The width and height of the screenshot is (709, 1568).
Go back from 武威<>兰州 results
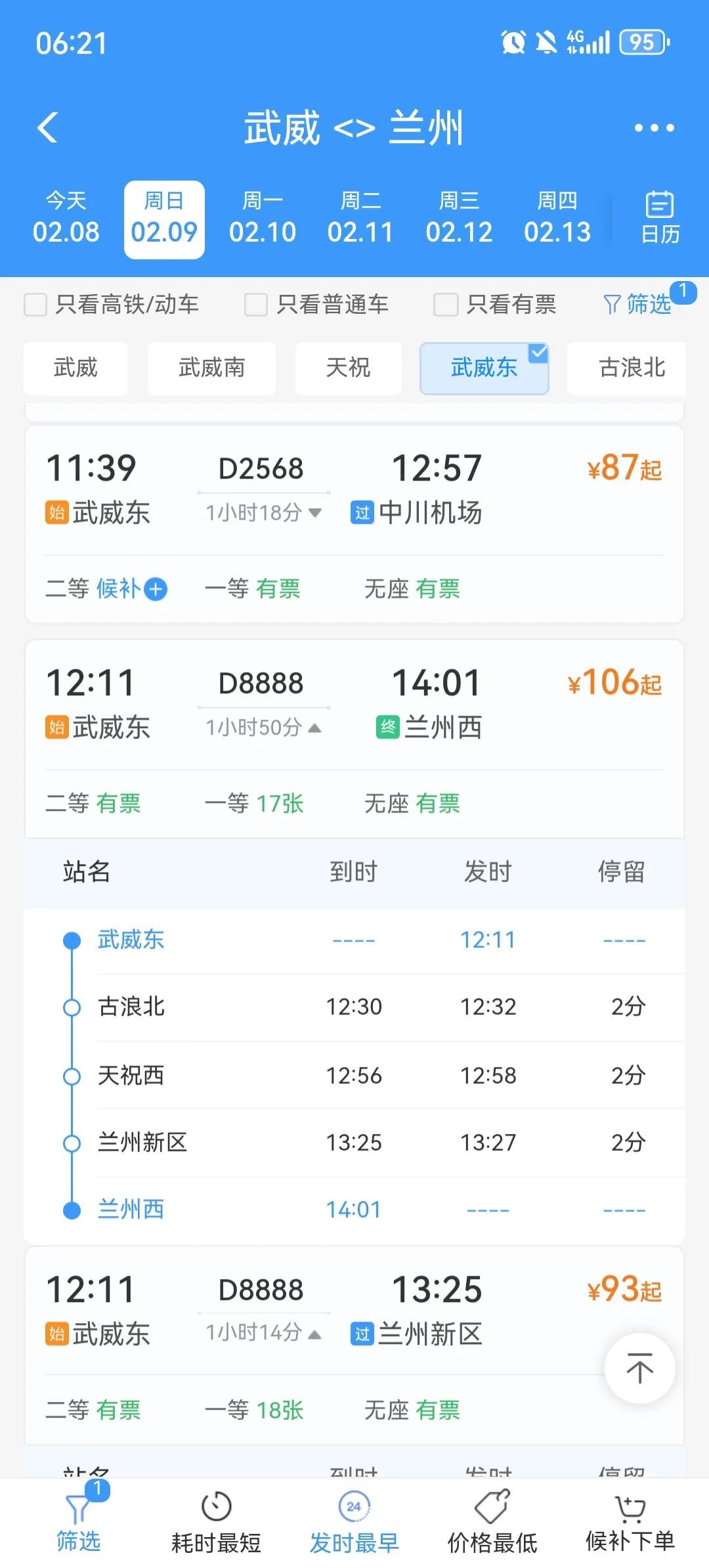click(48, 127)
